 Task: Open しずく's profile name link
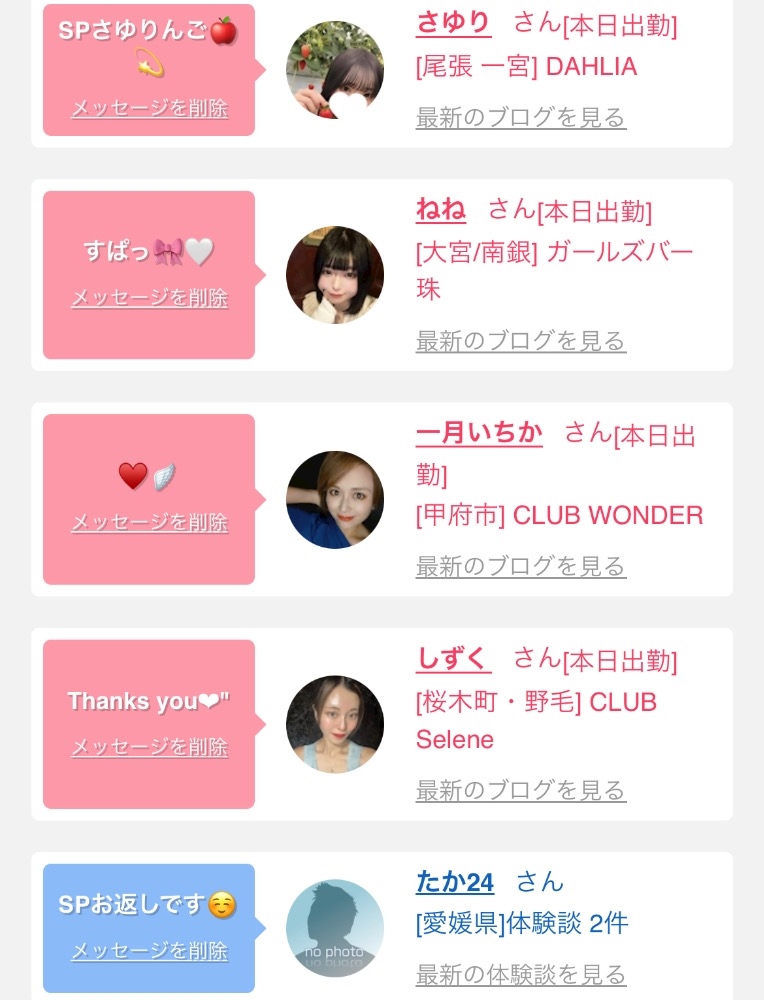tap(453, 658)
